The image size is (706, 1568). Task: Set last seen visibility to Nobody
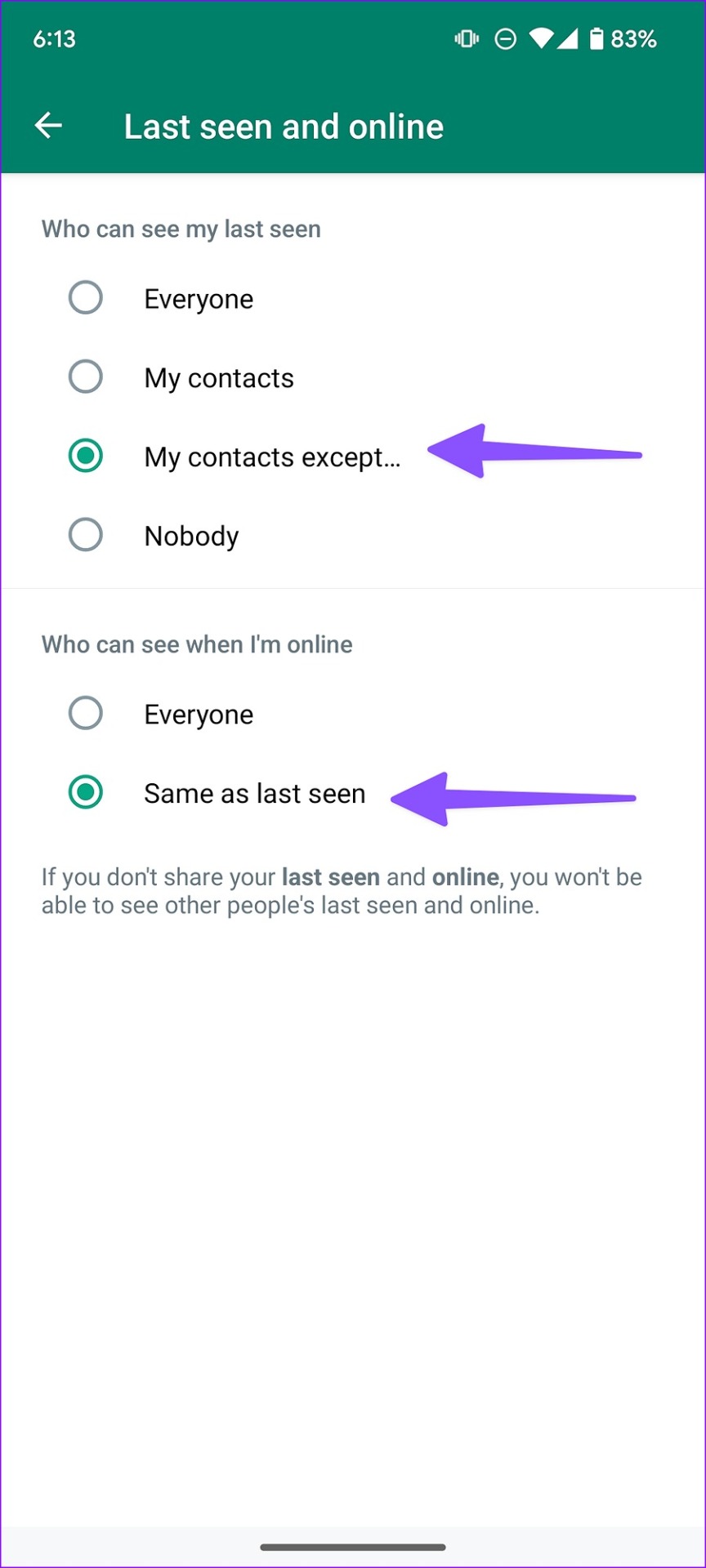[x=353, y=535]
